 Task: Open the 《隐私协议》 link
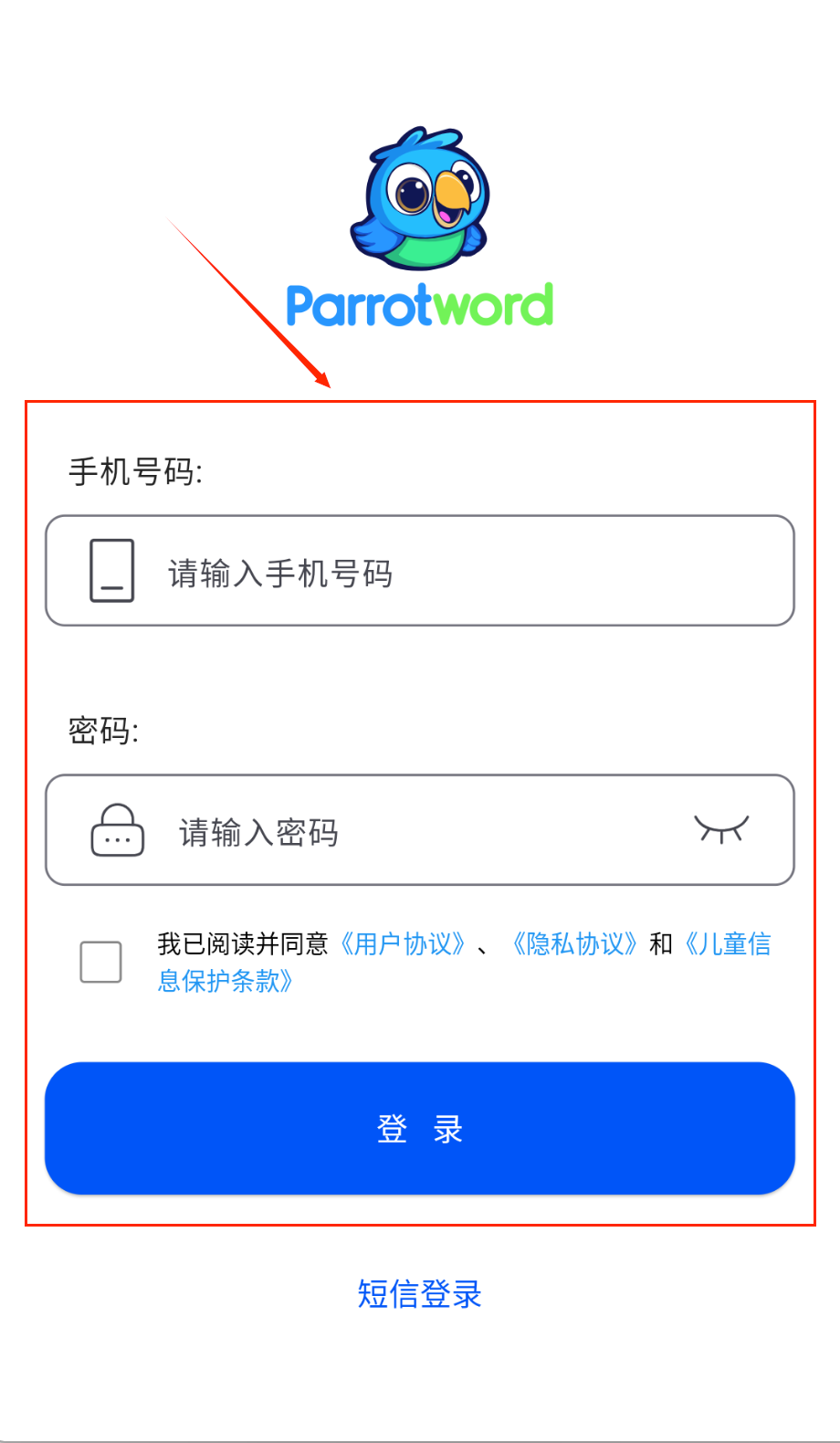[574, 943]
